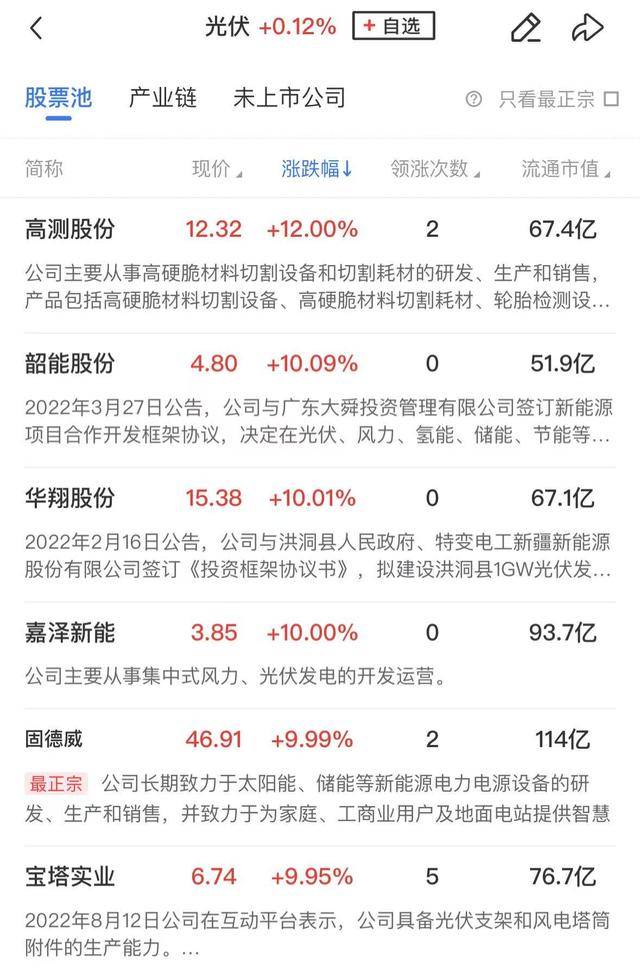
Task: Open the 嘉泽新能 stock row
Action: [70, 632]
